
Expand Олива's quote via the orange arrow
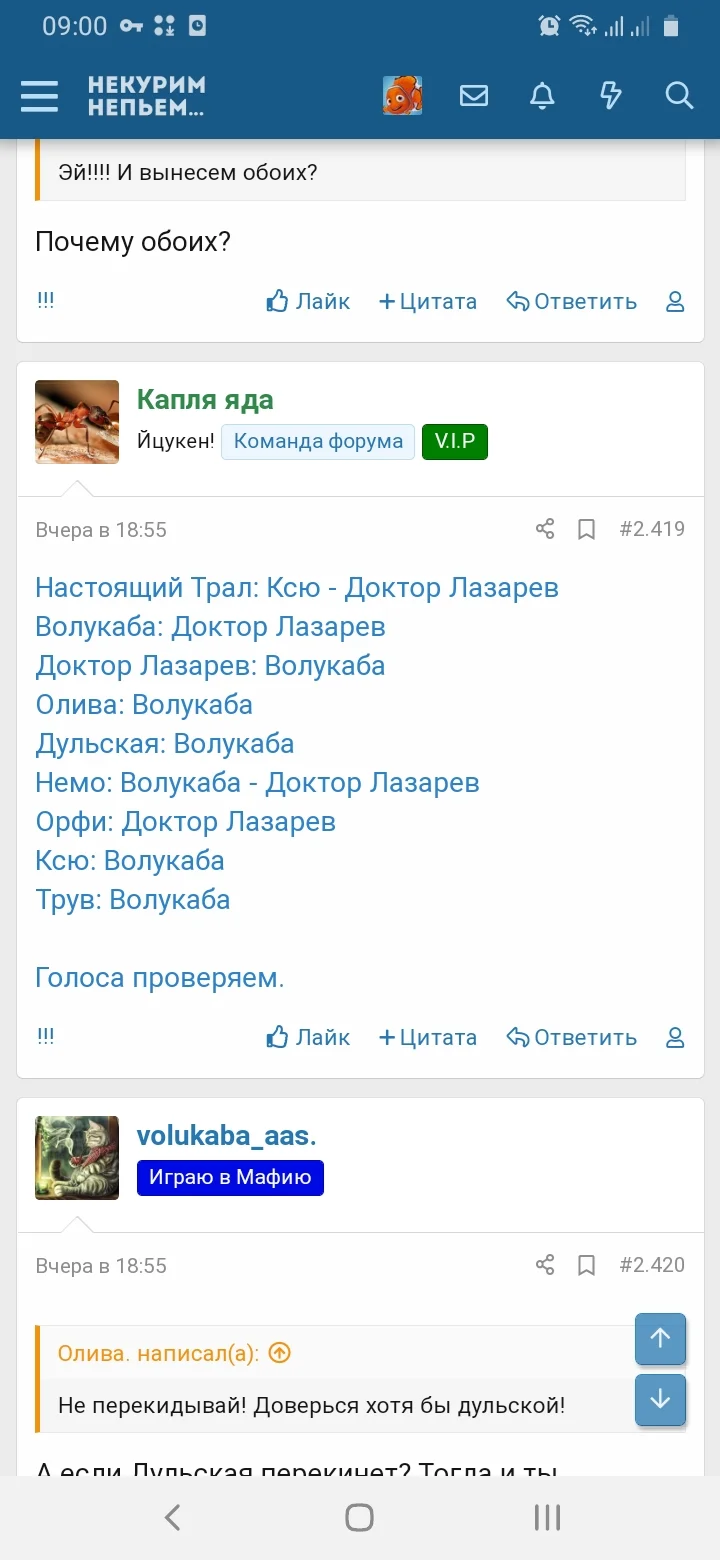point(279,1352)
